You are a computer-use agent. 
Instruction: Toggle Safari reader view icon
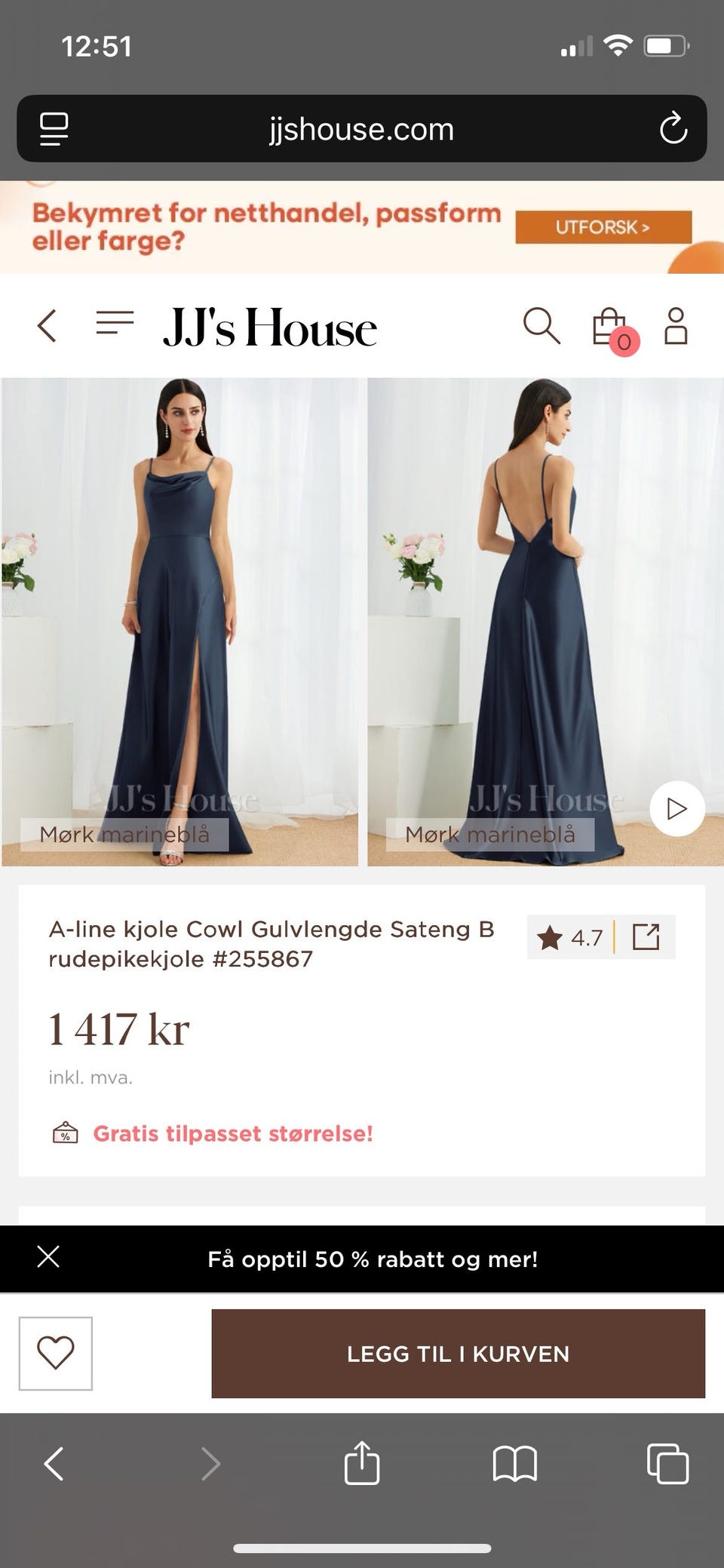click(53, 128)
